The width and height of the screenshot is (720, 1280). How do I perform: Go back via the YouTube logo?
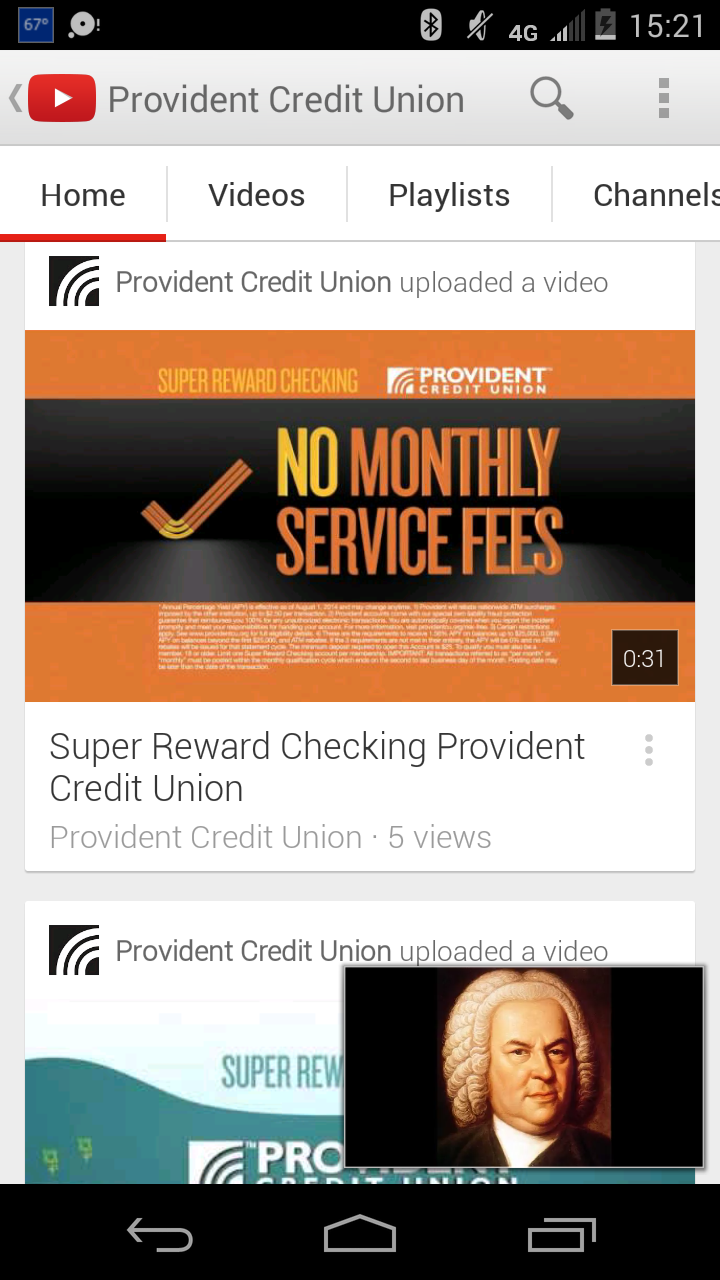[58, 99]
